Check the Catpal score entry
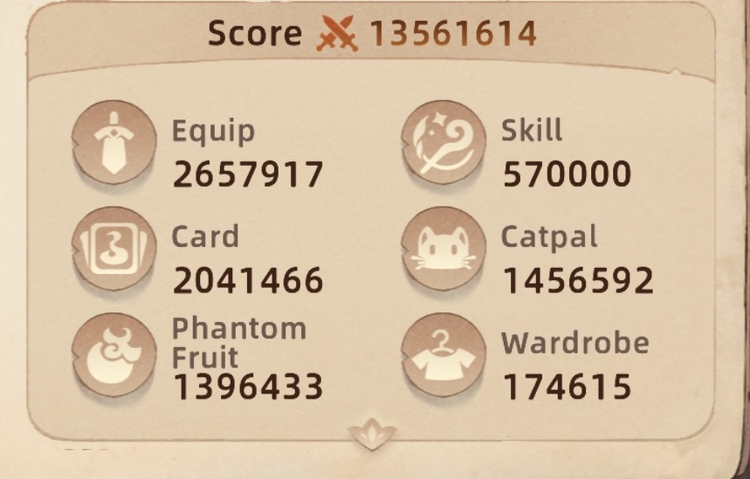 [443, 249]
